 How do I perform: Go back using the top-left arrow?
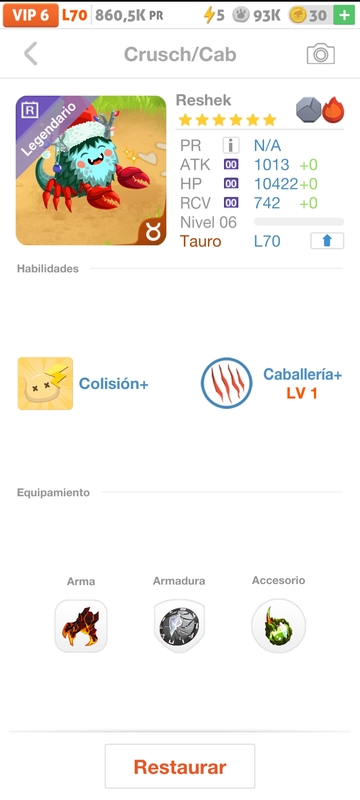click(x=31, y=54)
